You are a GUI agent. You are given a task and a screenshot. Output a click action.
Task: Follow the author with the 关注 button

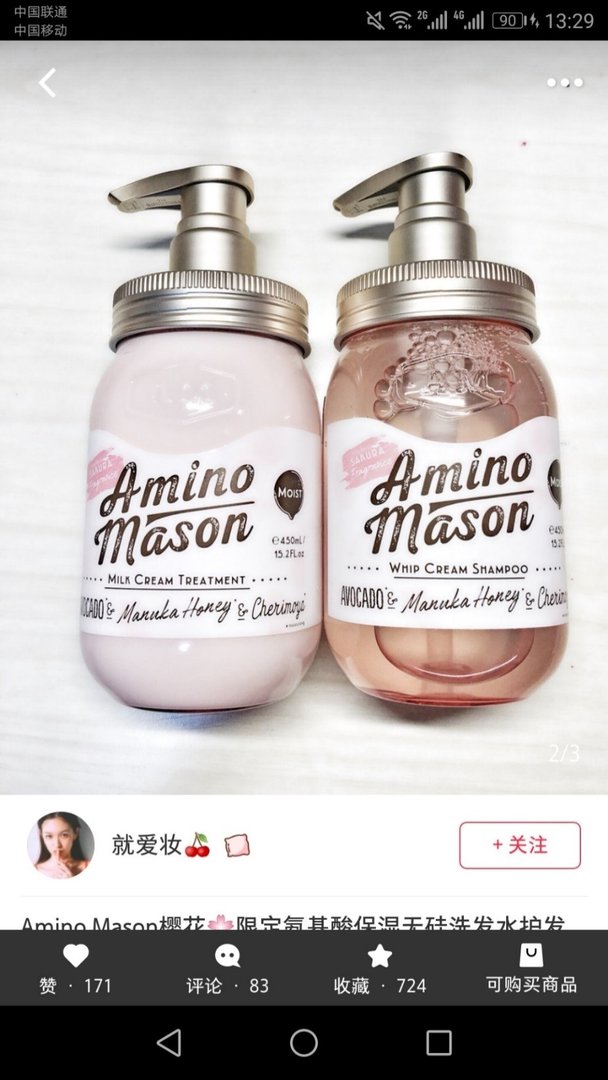tap(519, 845)
